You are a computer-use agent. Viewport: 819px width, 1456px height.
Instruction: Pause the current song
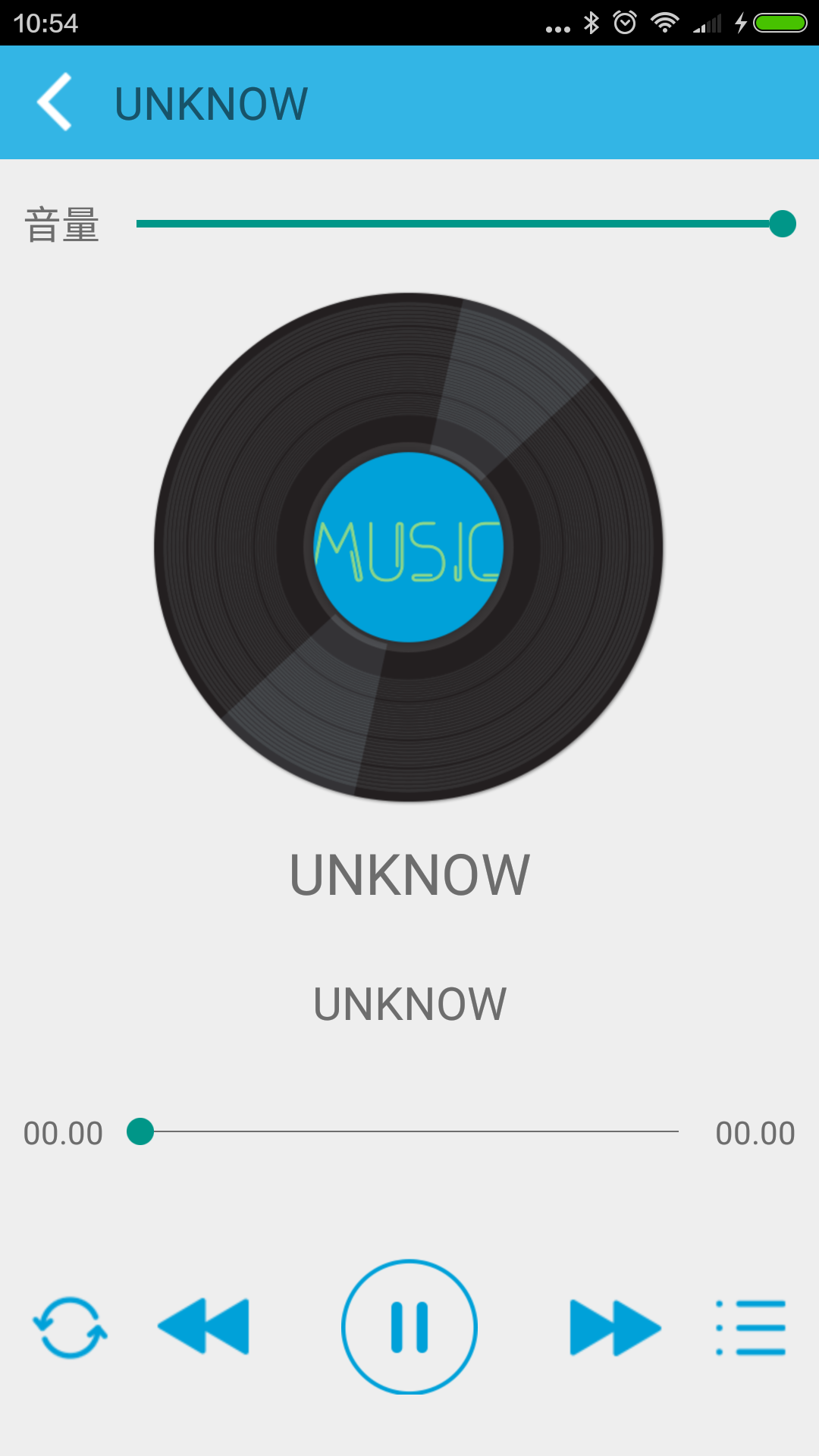click(x=409, y=1327)
